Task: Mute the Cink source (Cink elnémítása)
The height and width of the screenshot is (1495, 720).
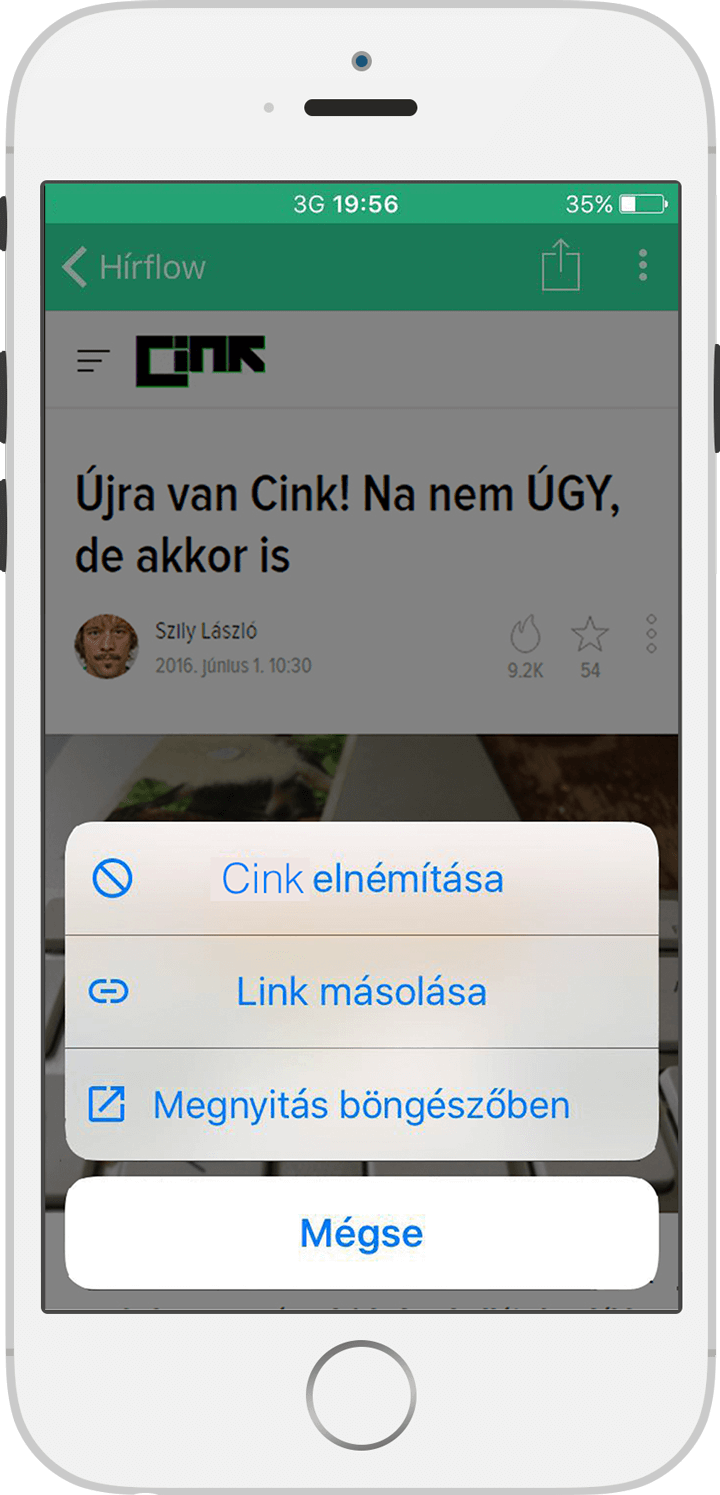Action: (x=361, y=879)
